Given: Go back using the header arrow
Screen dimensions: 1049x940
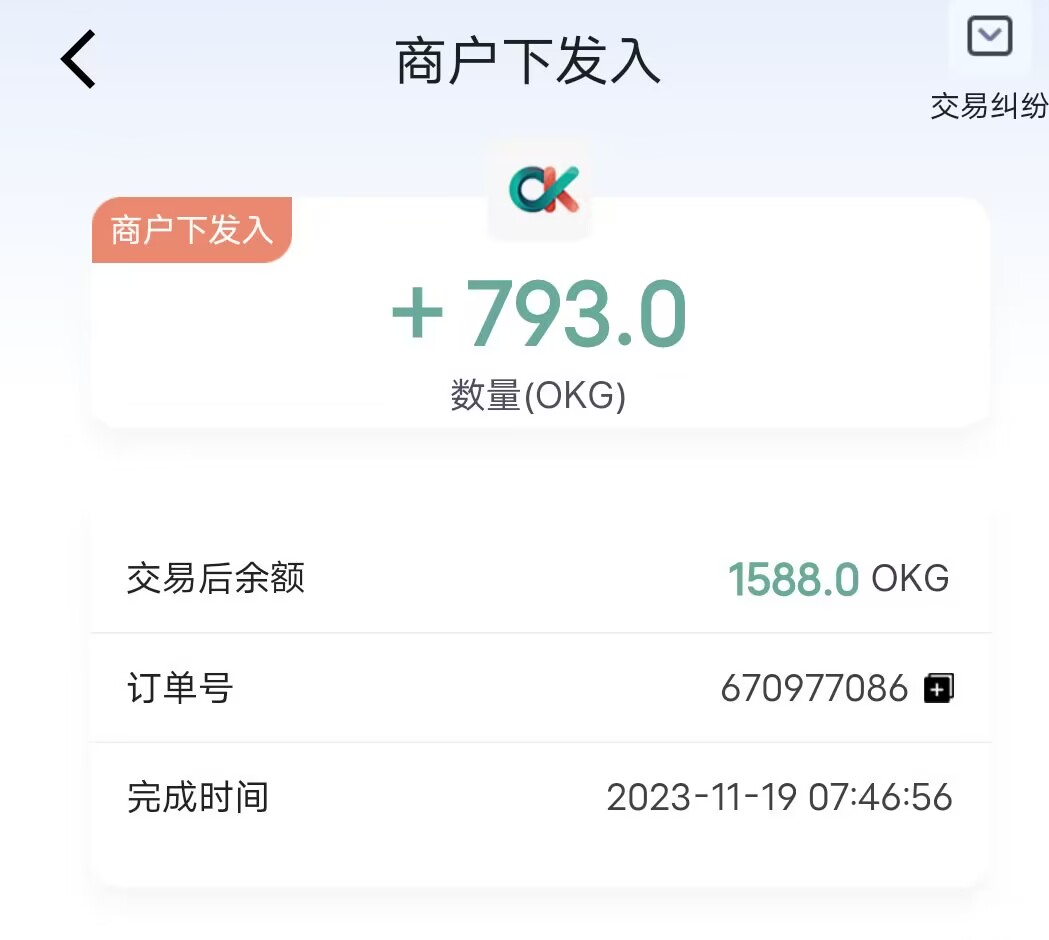Looking at the screenshot, I should 78,60.
